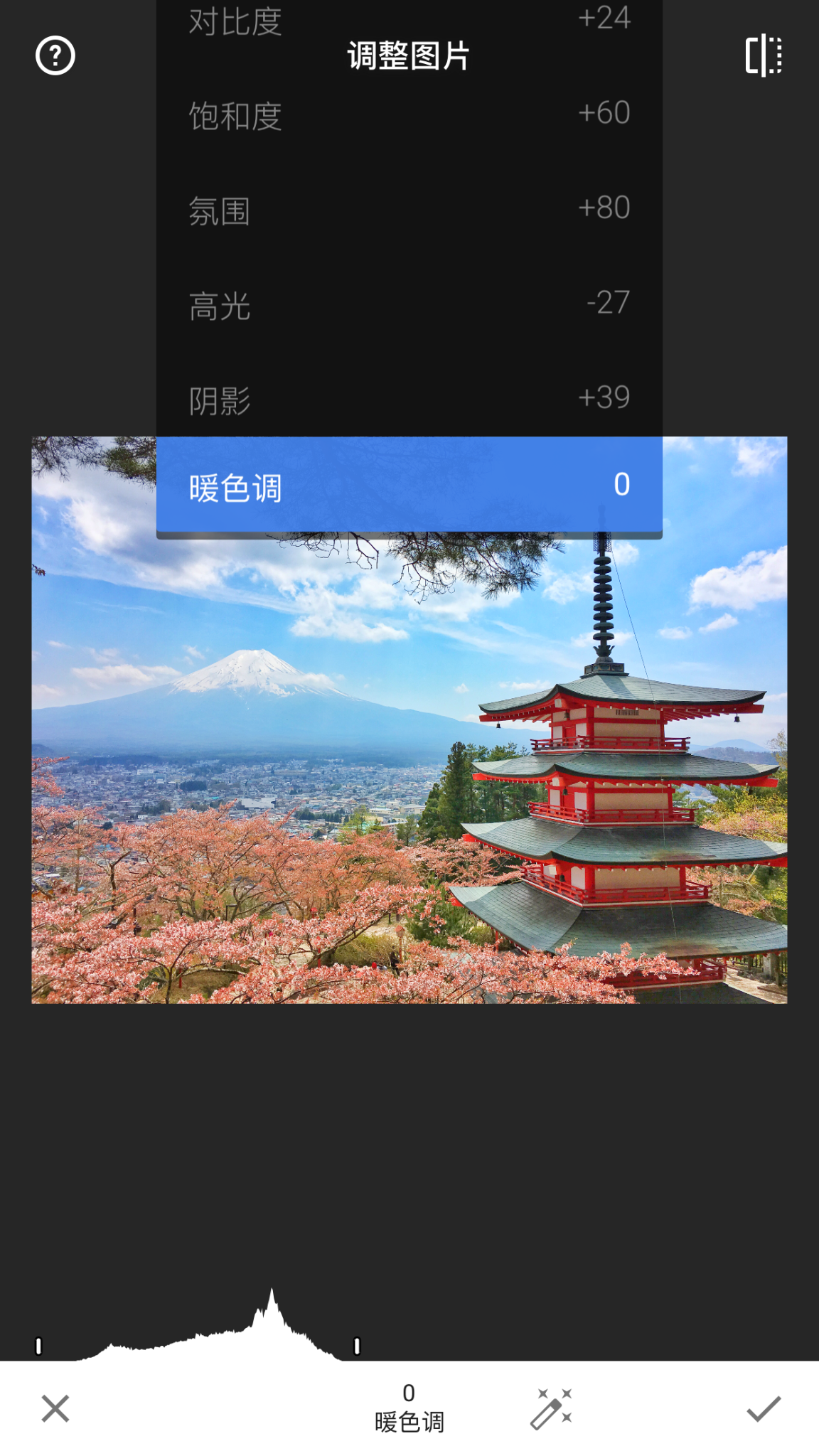Open the help question mark icon

tap(55, 55)
